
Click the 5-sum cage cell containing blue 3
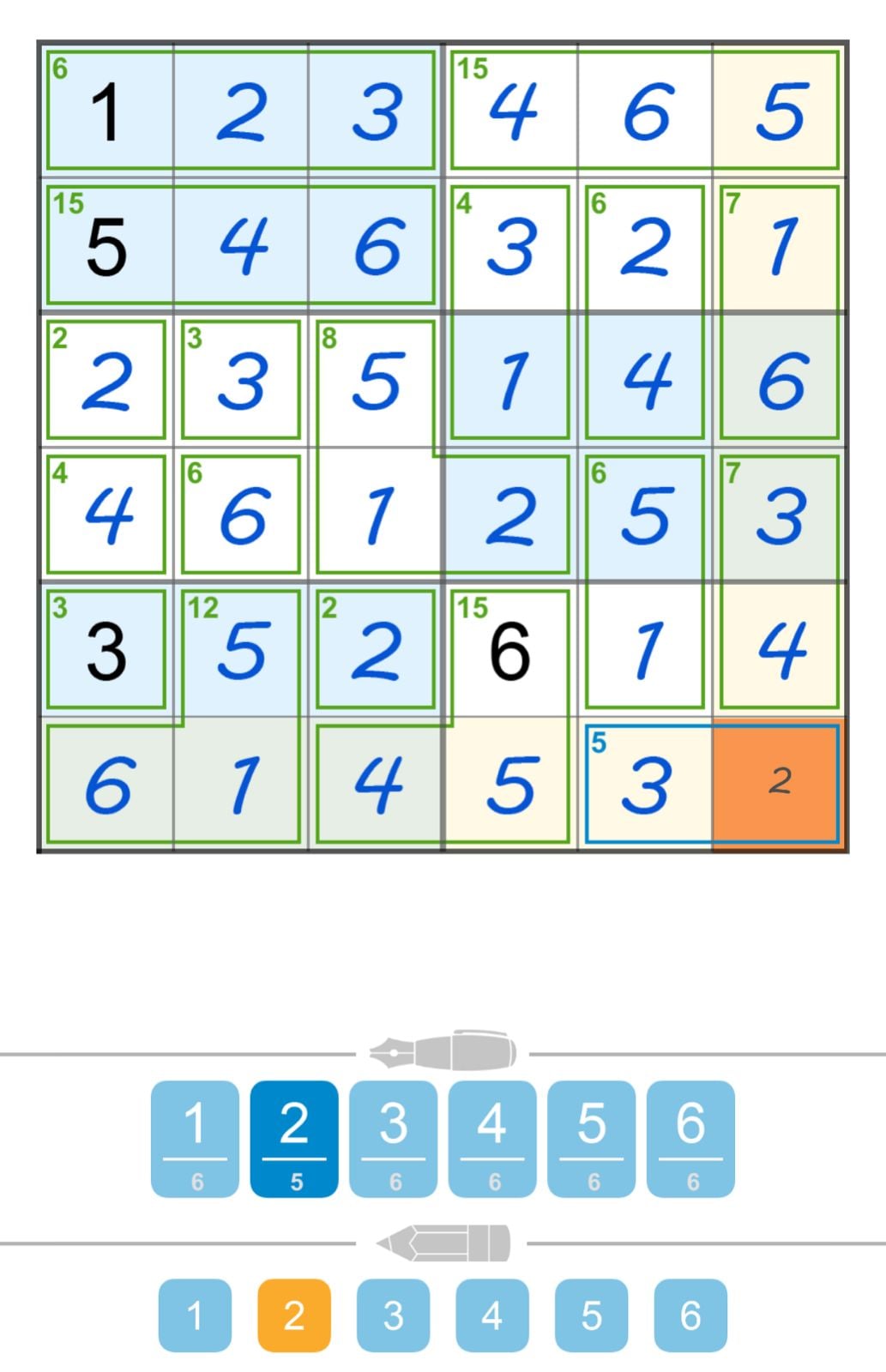click(x=645, y=785)
